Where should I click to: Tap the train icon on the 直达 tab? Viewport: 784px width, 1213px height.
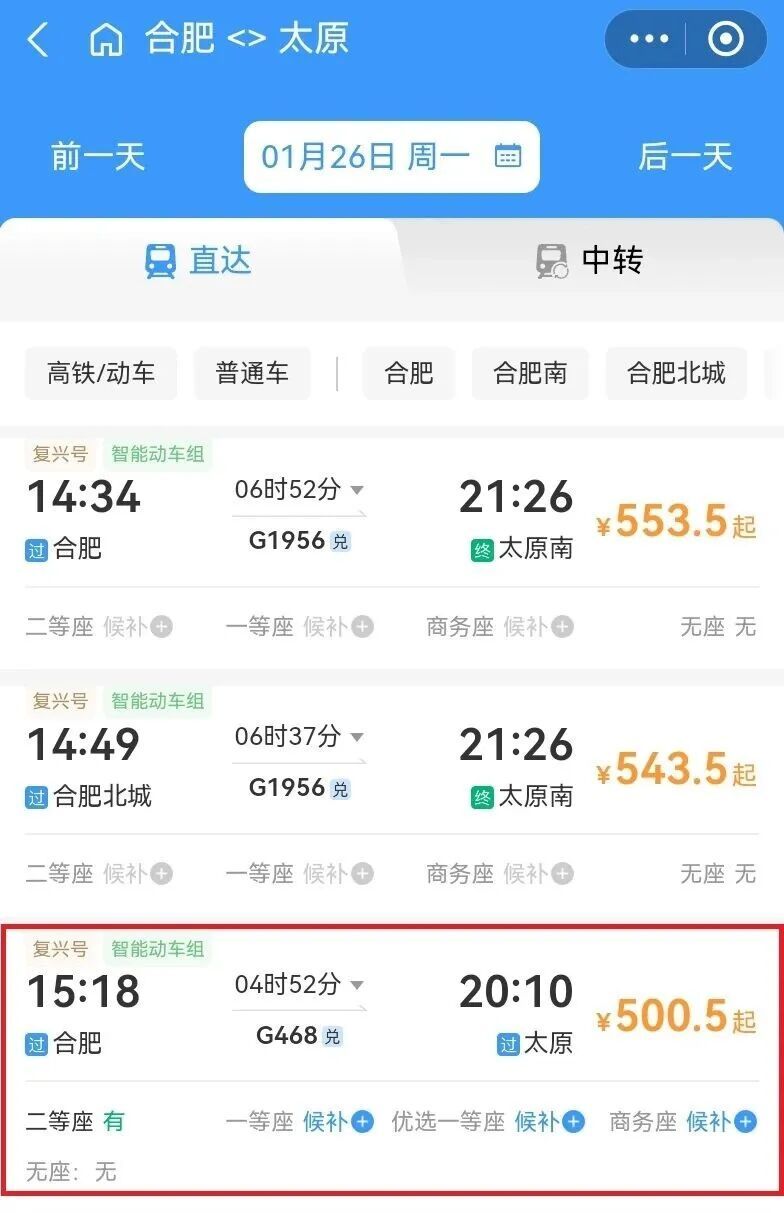(160, 260)
